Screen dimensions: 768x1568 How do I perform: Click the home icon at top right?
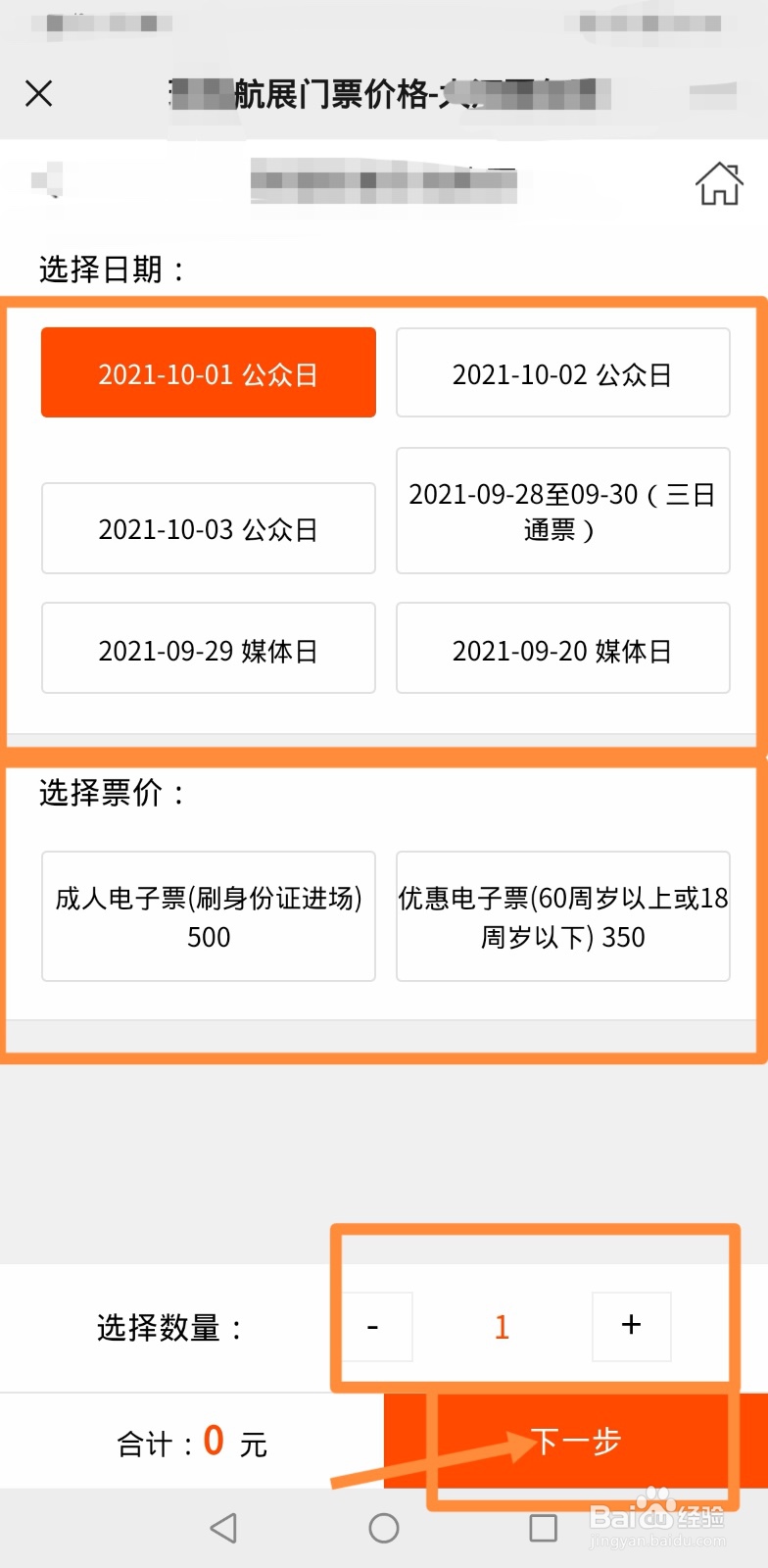pyautogui.click(x=721, y=183)
